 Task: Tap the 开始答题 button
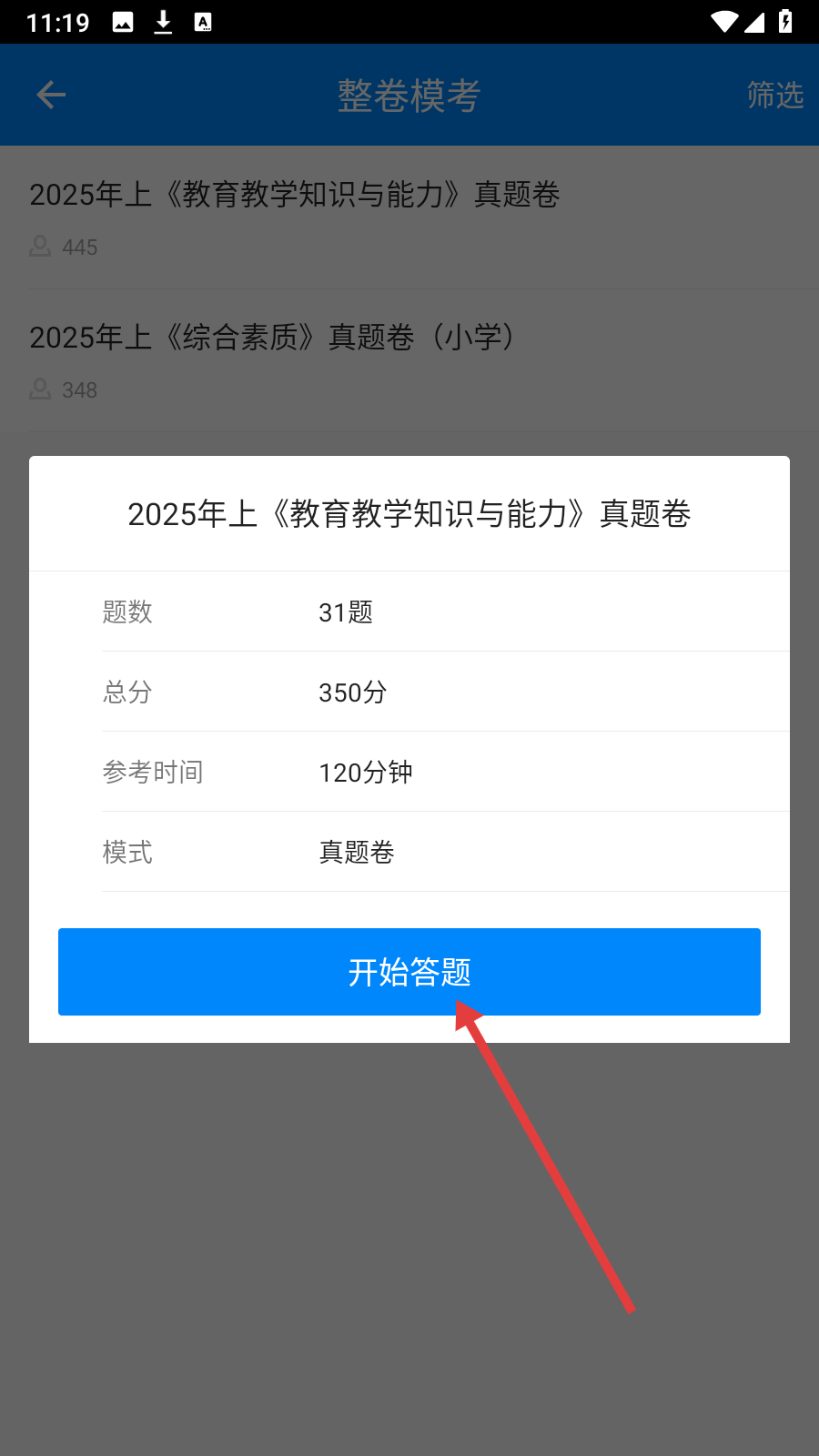click(409, 972)
